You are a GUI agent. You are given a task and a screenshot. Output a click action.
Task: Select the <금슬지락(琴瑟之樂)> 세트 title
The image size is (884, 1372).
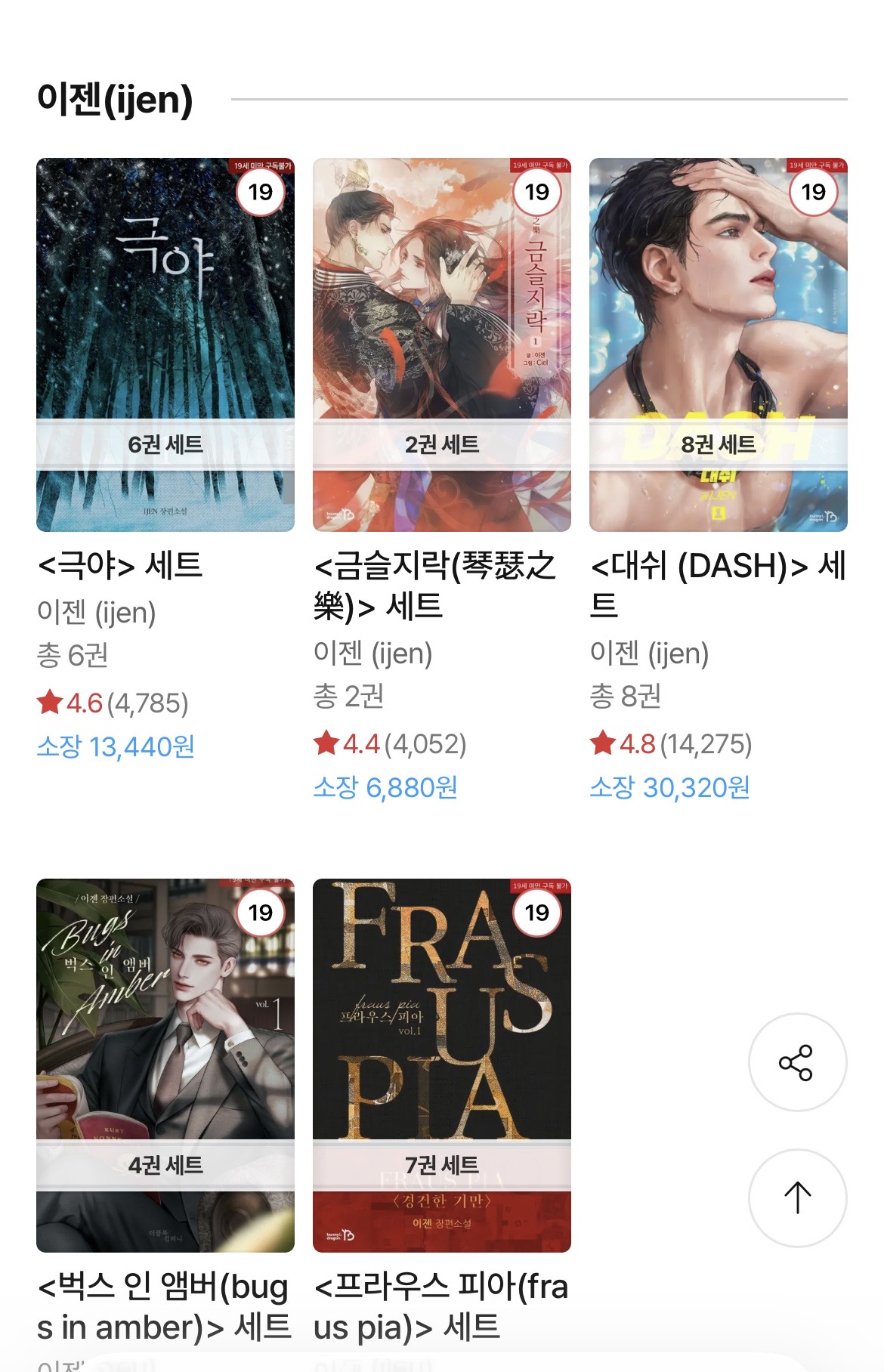[434, 586]
